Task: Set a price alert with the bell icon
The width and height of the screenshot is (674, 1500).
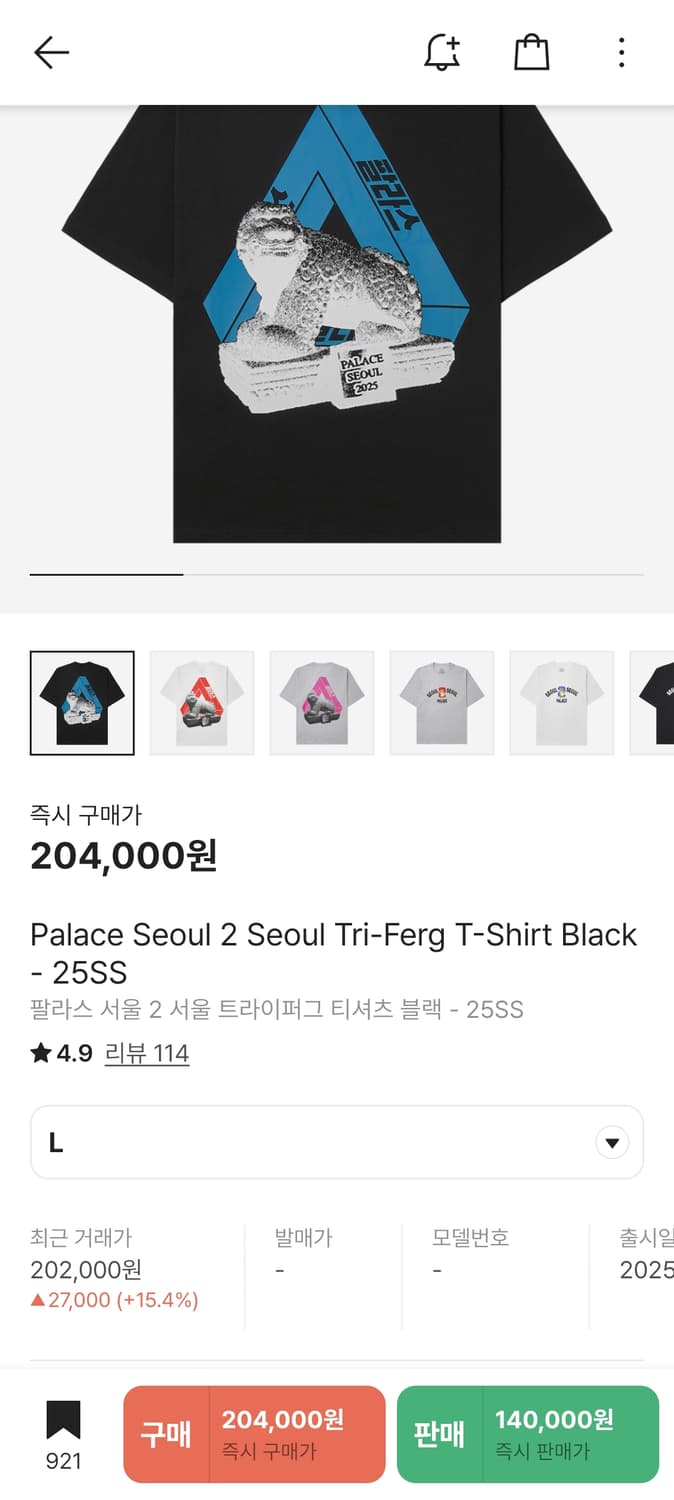Action: 442,52
